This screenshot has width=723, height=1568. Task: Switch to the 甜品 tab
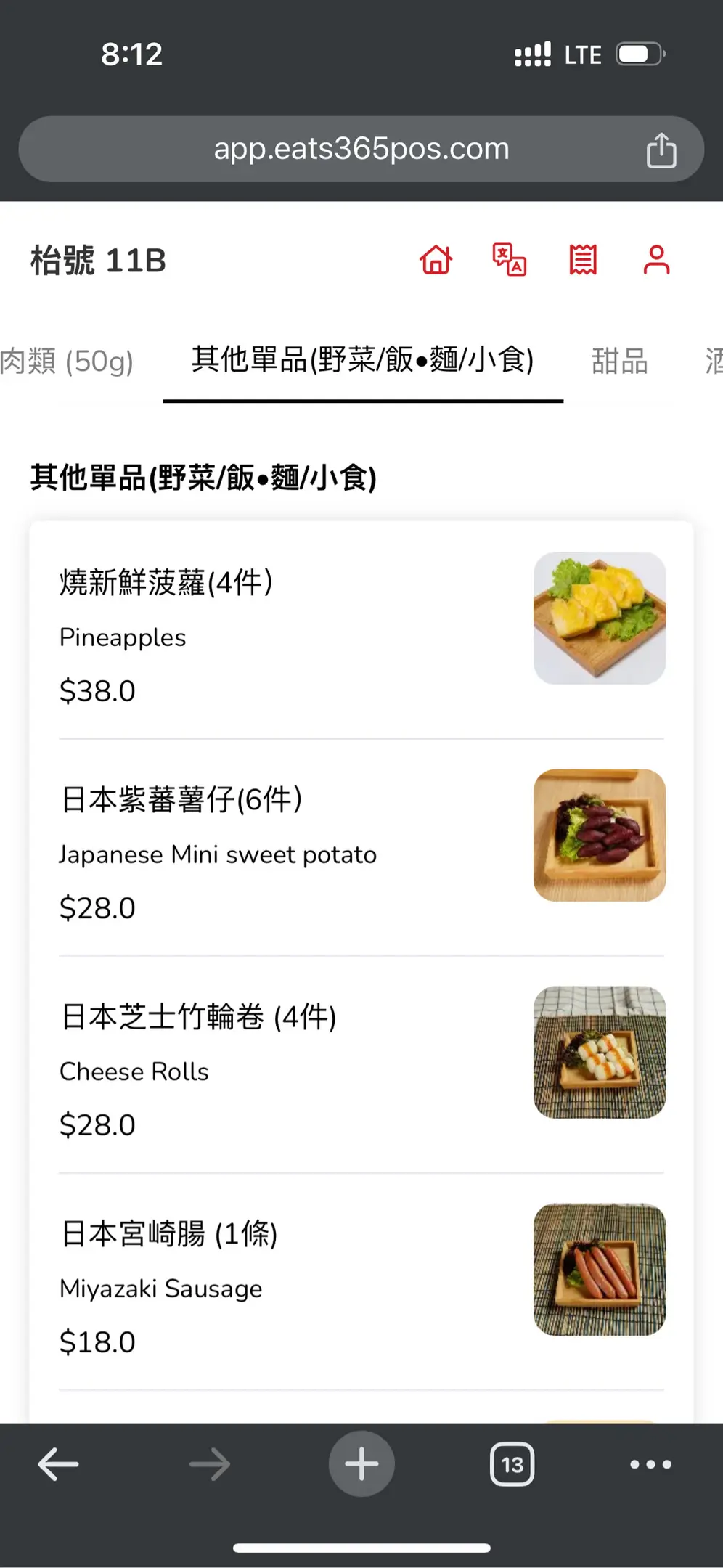(x=619, y=361)
